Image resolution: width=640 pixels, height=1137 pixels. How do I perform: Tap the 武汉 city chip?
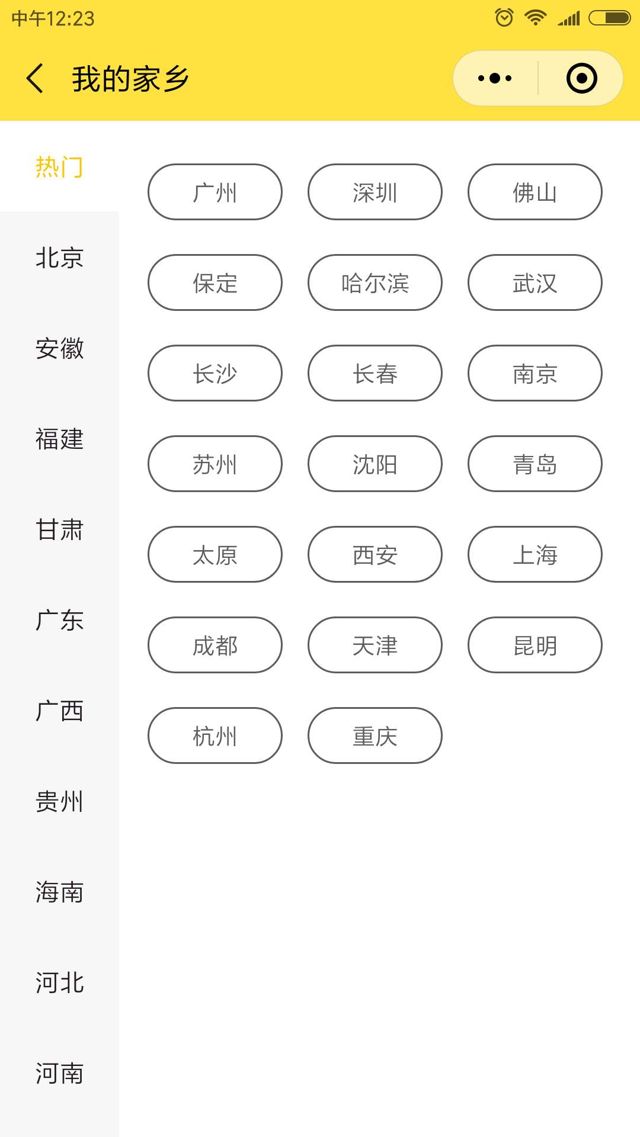pos(535,283)
